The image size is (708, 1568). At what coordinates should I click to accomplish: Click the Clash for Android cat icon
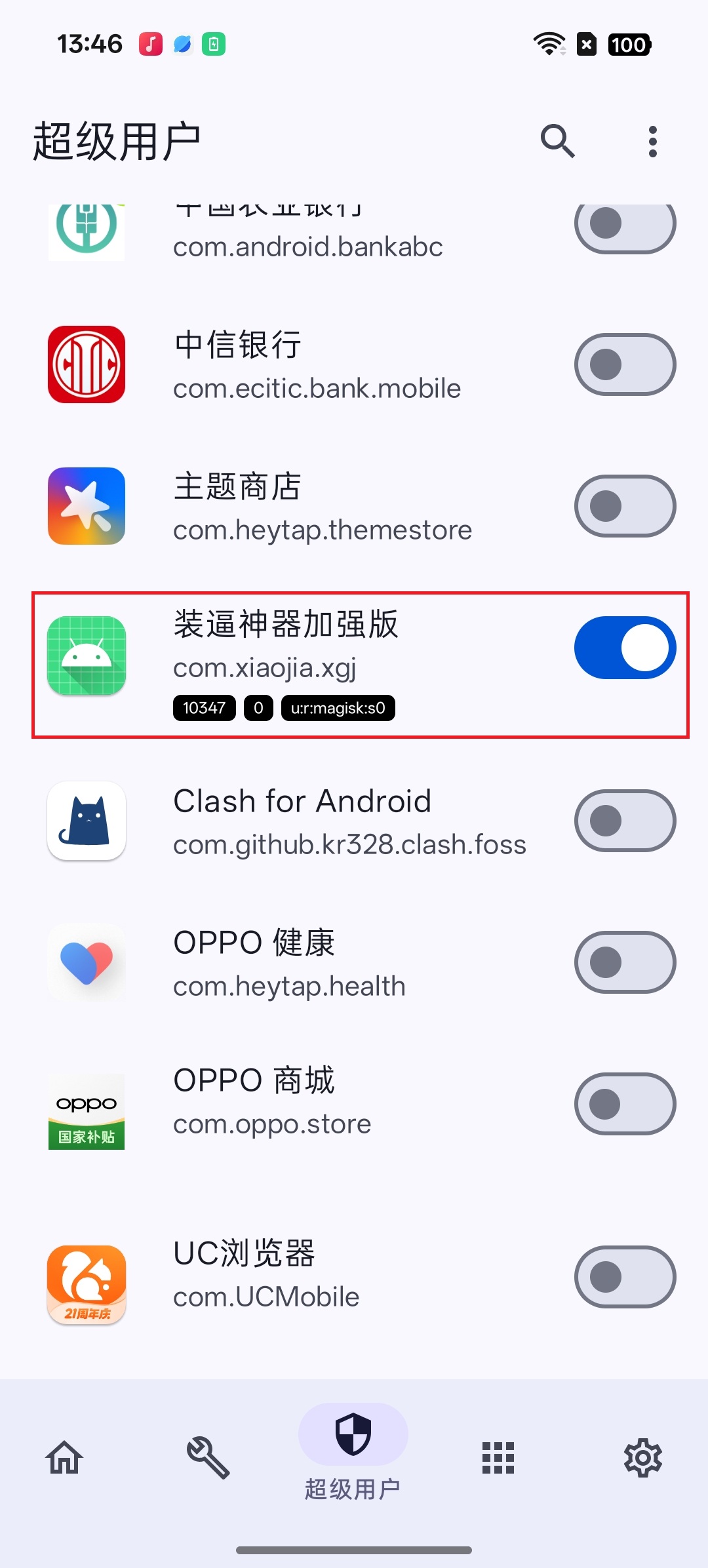click(86, 821)
